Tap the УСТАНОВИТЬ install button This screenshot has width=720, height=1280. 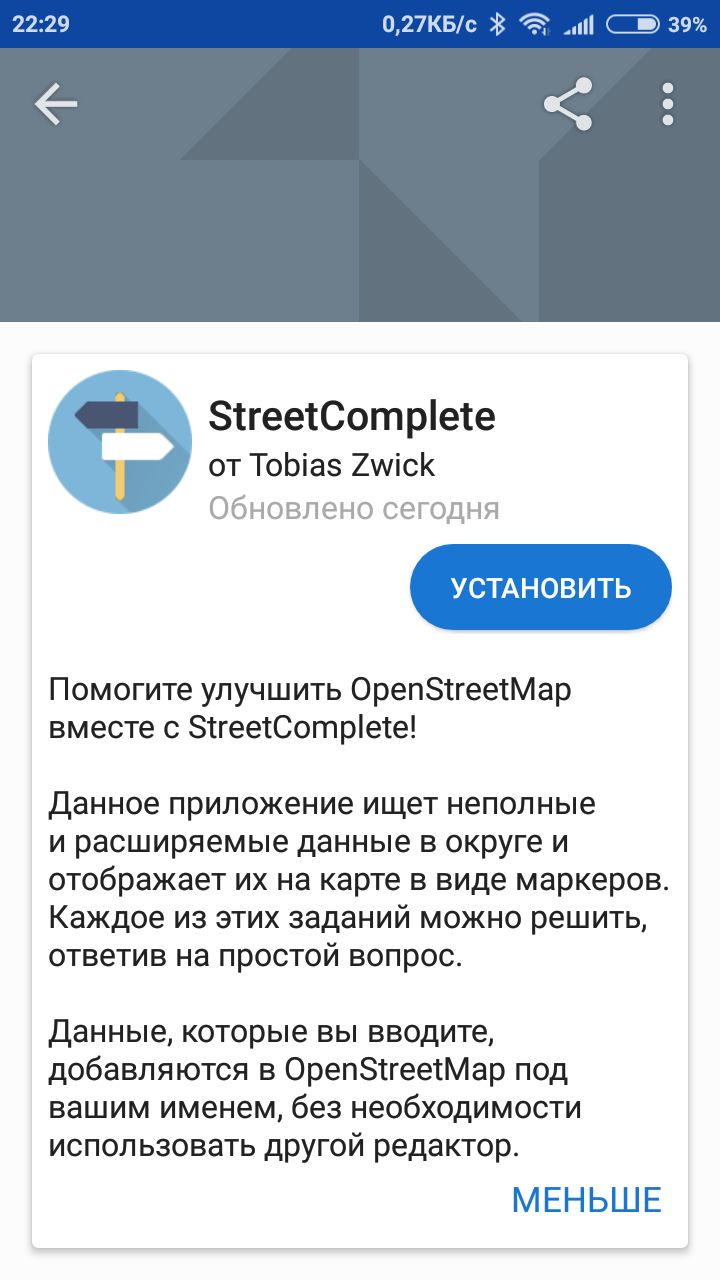(541, 587)
